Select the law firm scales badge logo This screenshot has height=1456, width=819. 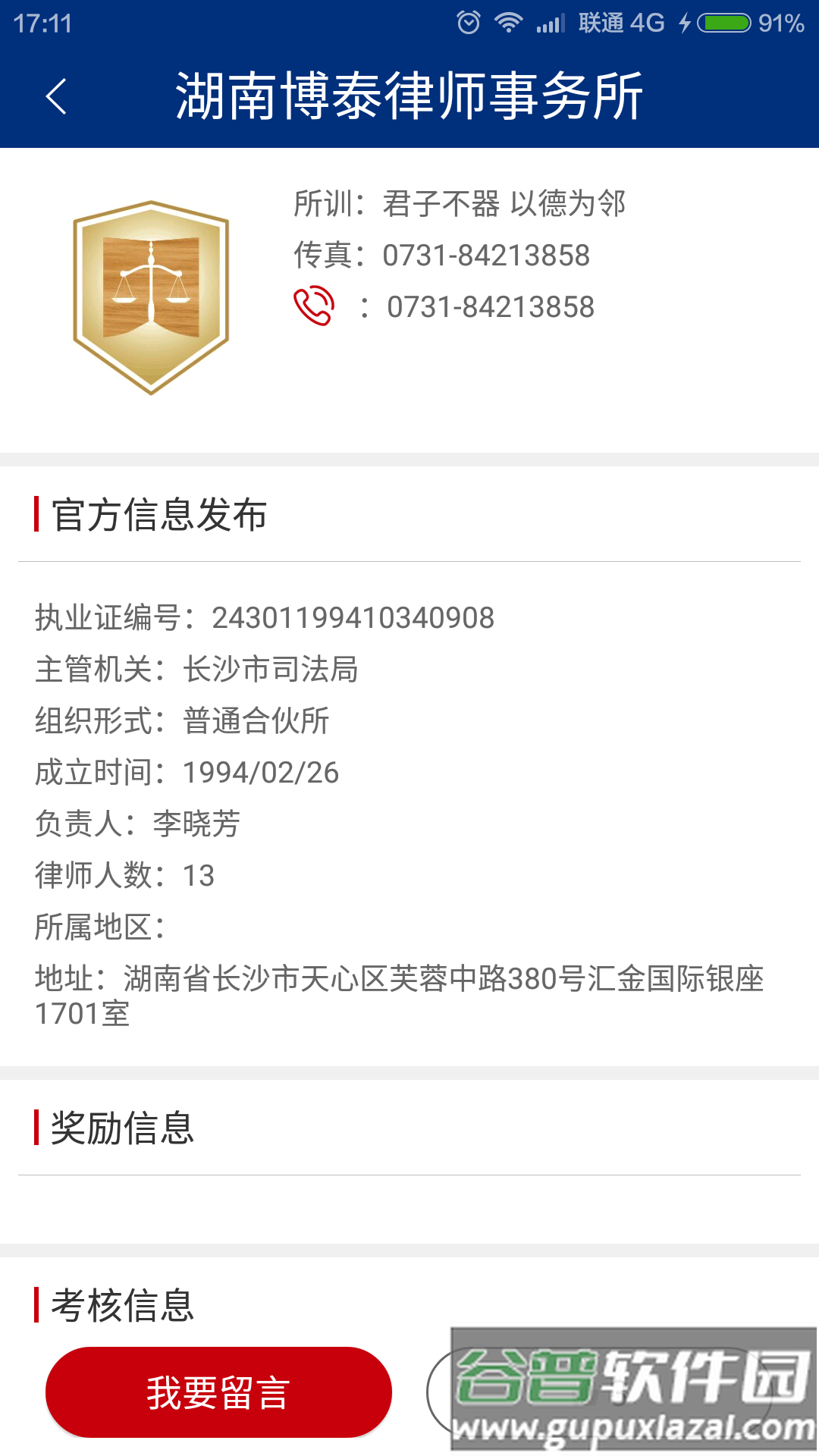(x=152, y=296)
